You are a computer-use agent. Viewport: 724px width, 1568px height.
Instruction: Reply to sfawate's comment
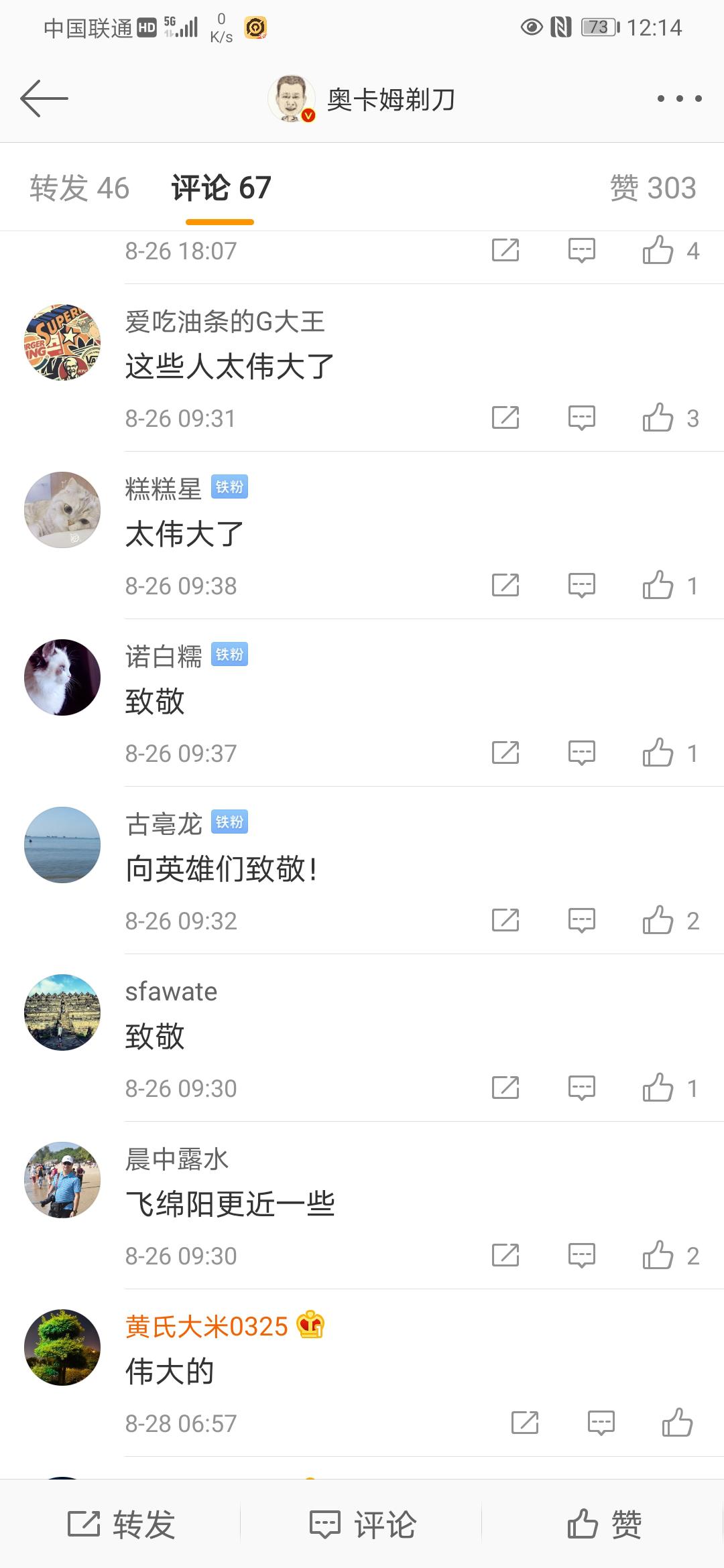(582, 1087)
